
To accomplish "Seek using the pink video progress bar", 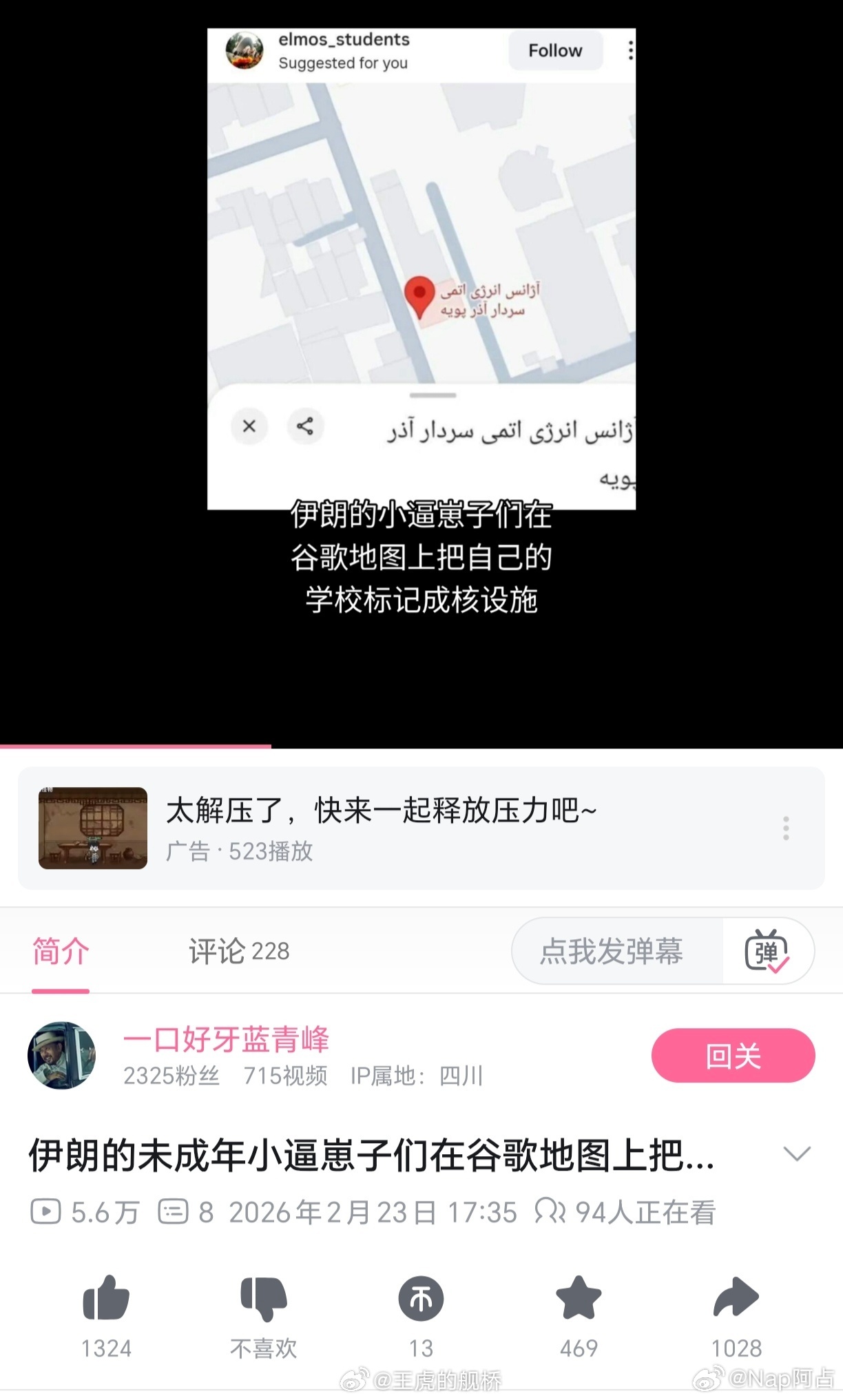I will [134, 746].
